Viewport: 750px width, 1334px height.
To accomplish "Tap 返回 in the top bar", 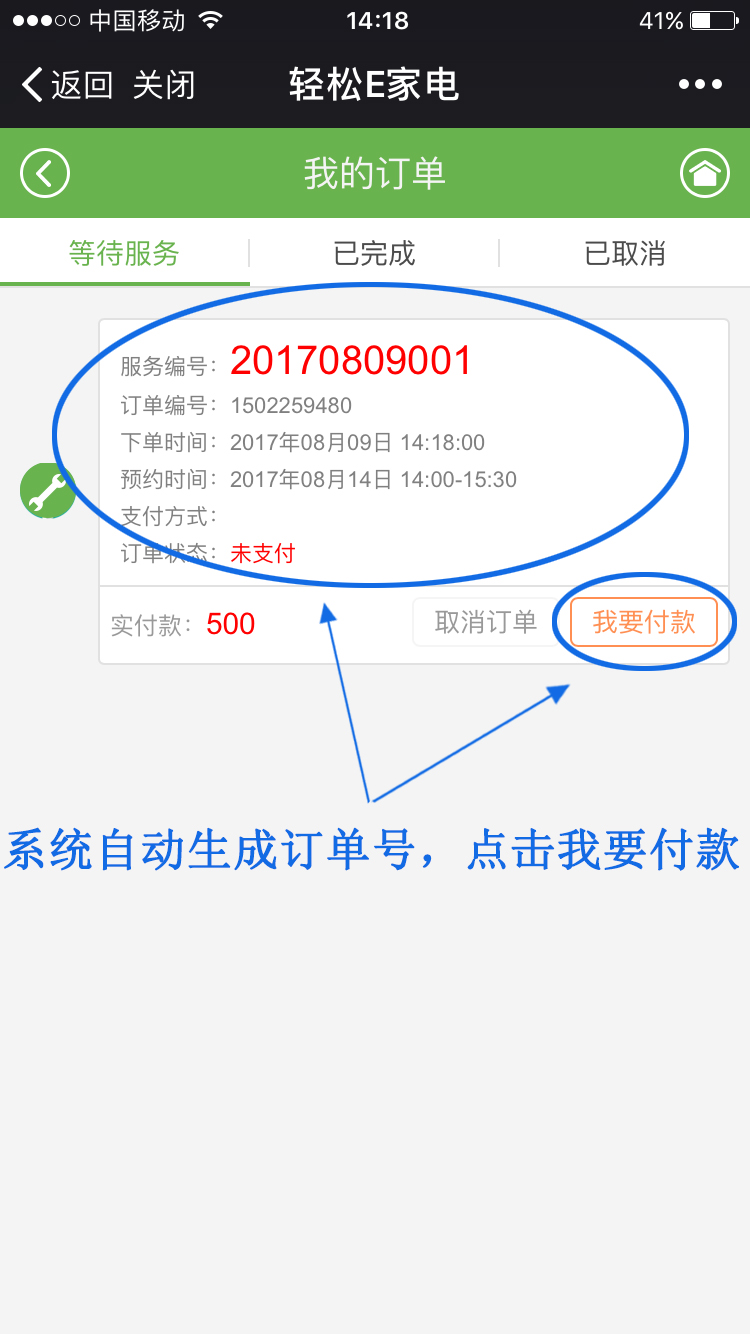I will click(68, 85).
